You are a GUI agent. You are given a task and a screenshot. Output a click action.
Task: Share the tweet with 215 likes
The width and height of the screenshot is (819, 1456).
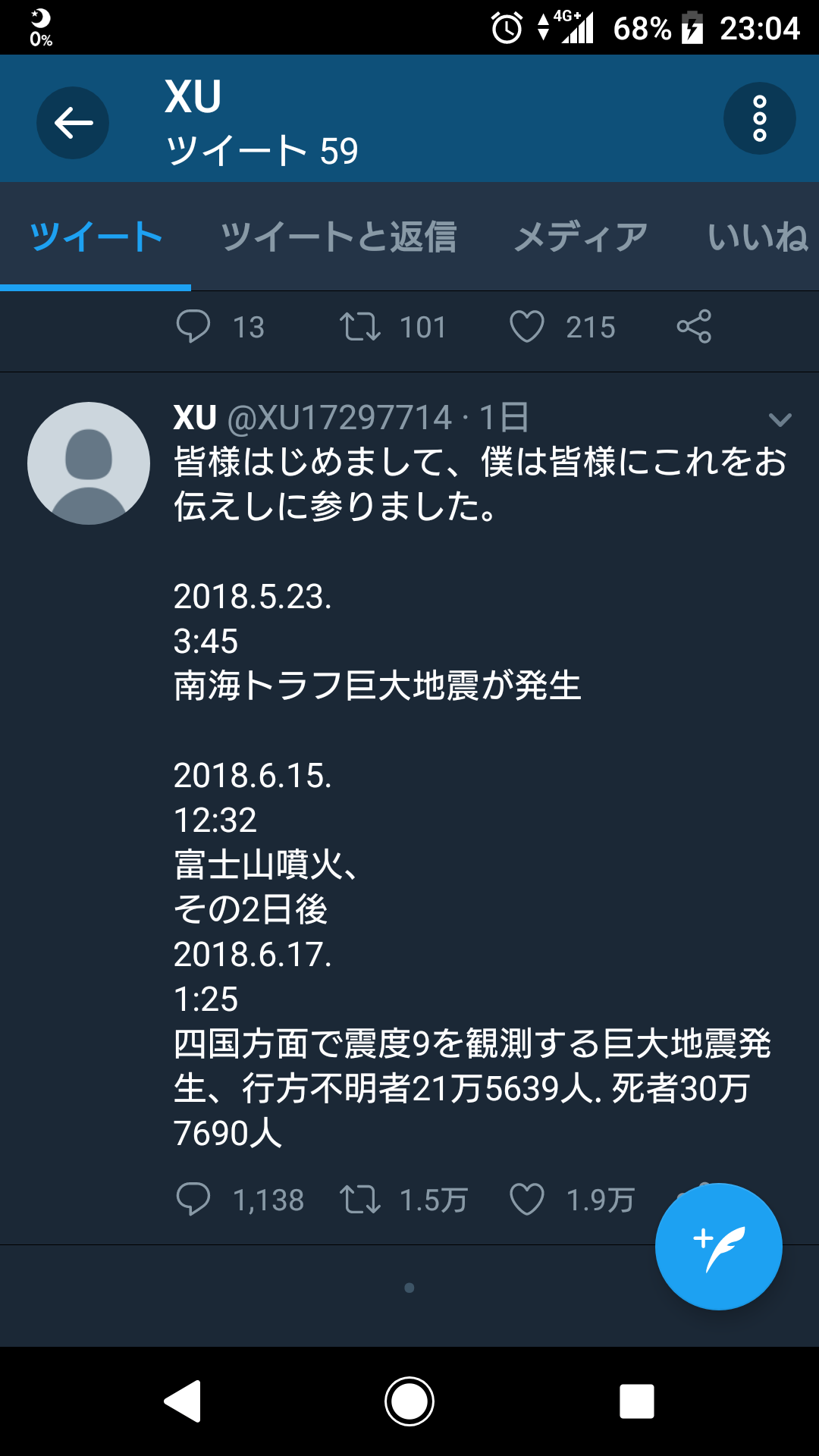[x=694, y=327]
